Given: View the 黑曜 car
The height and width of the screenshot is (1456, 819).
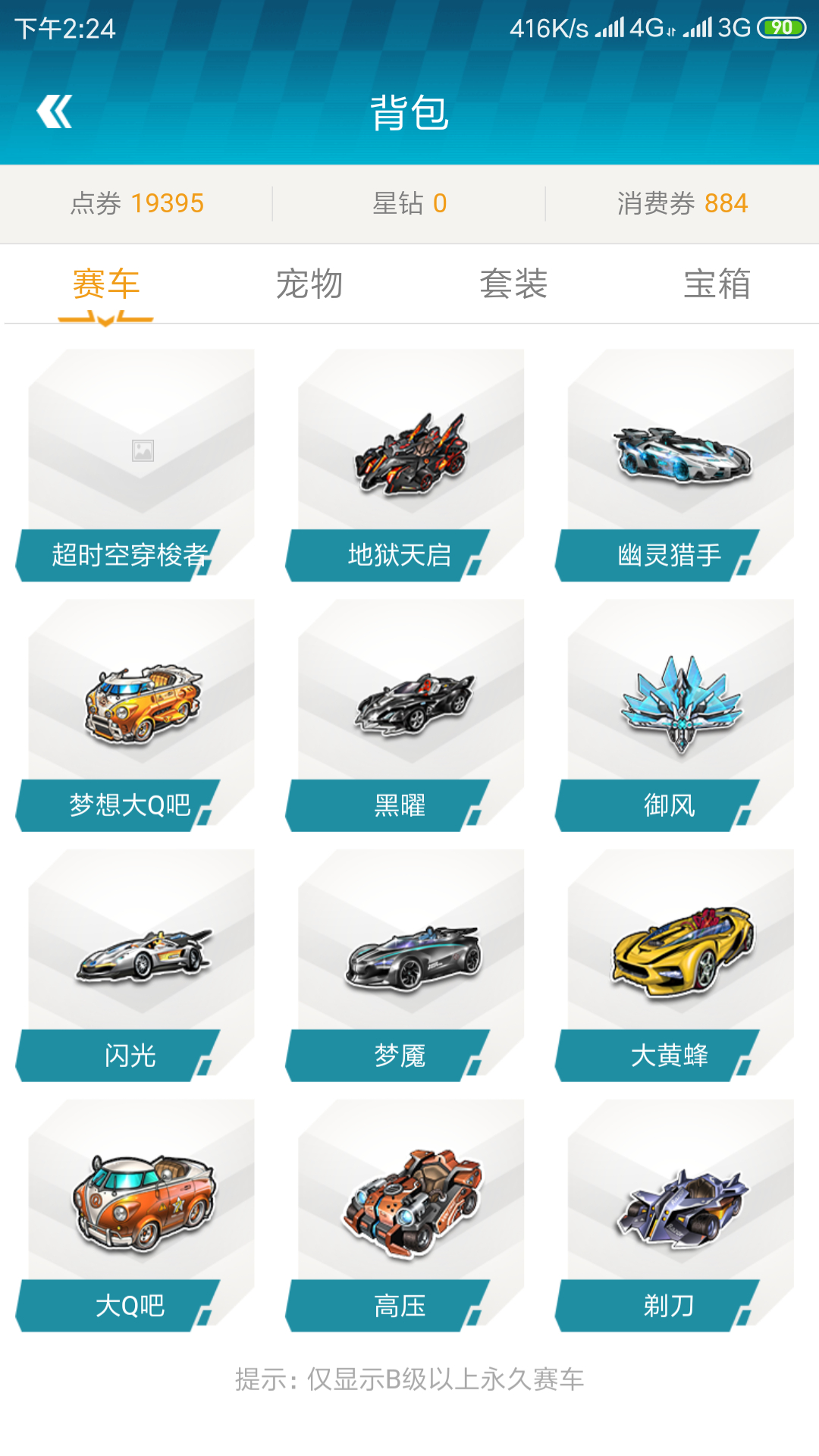Looking at the screenshot, I should 406,715.
